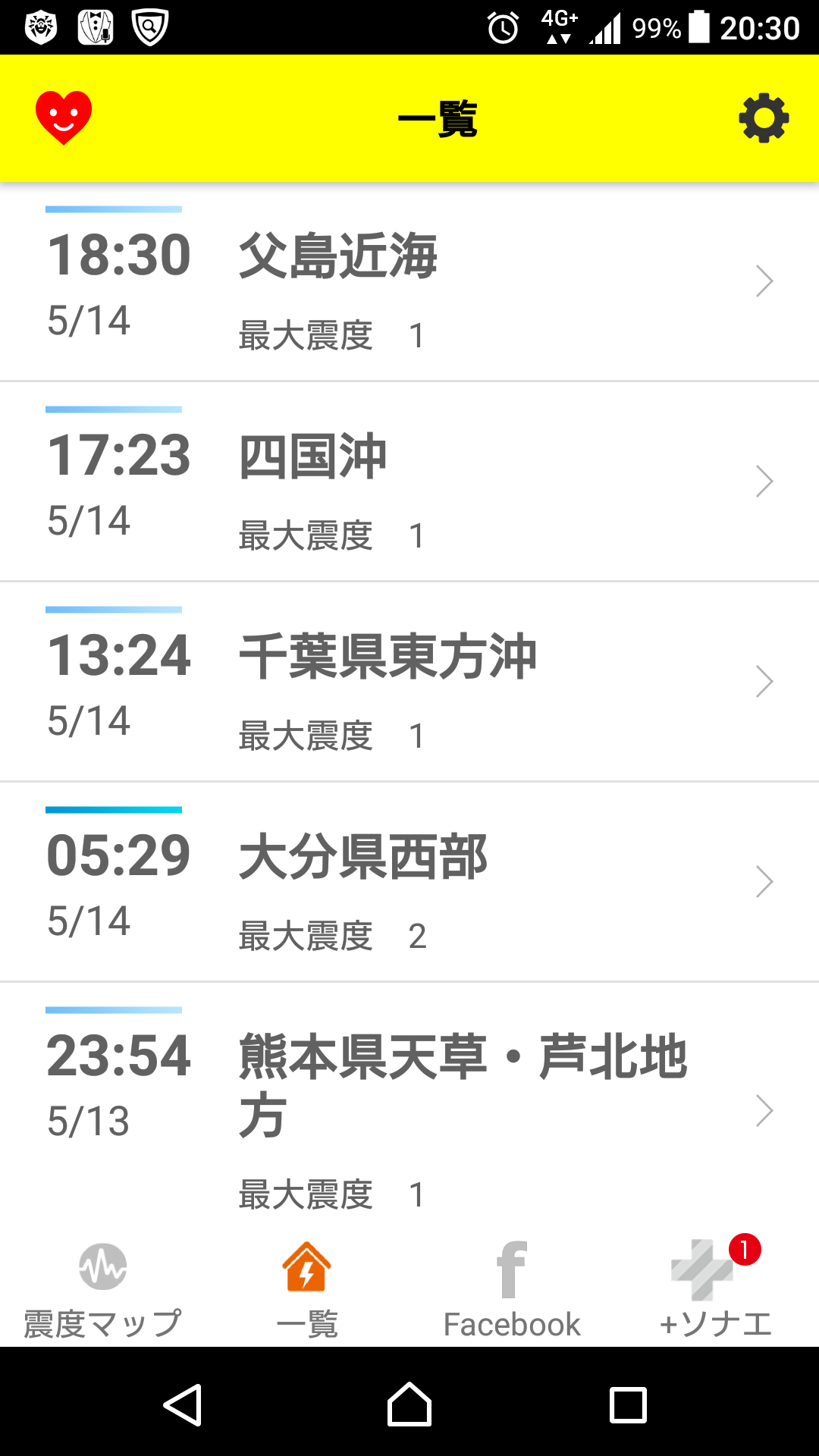Viewport: 819px width, 1456px height.
Task: Select the 13:24 千葉県東方沖 entry
Action: point(409,682)
